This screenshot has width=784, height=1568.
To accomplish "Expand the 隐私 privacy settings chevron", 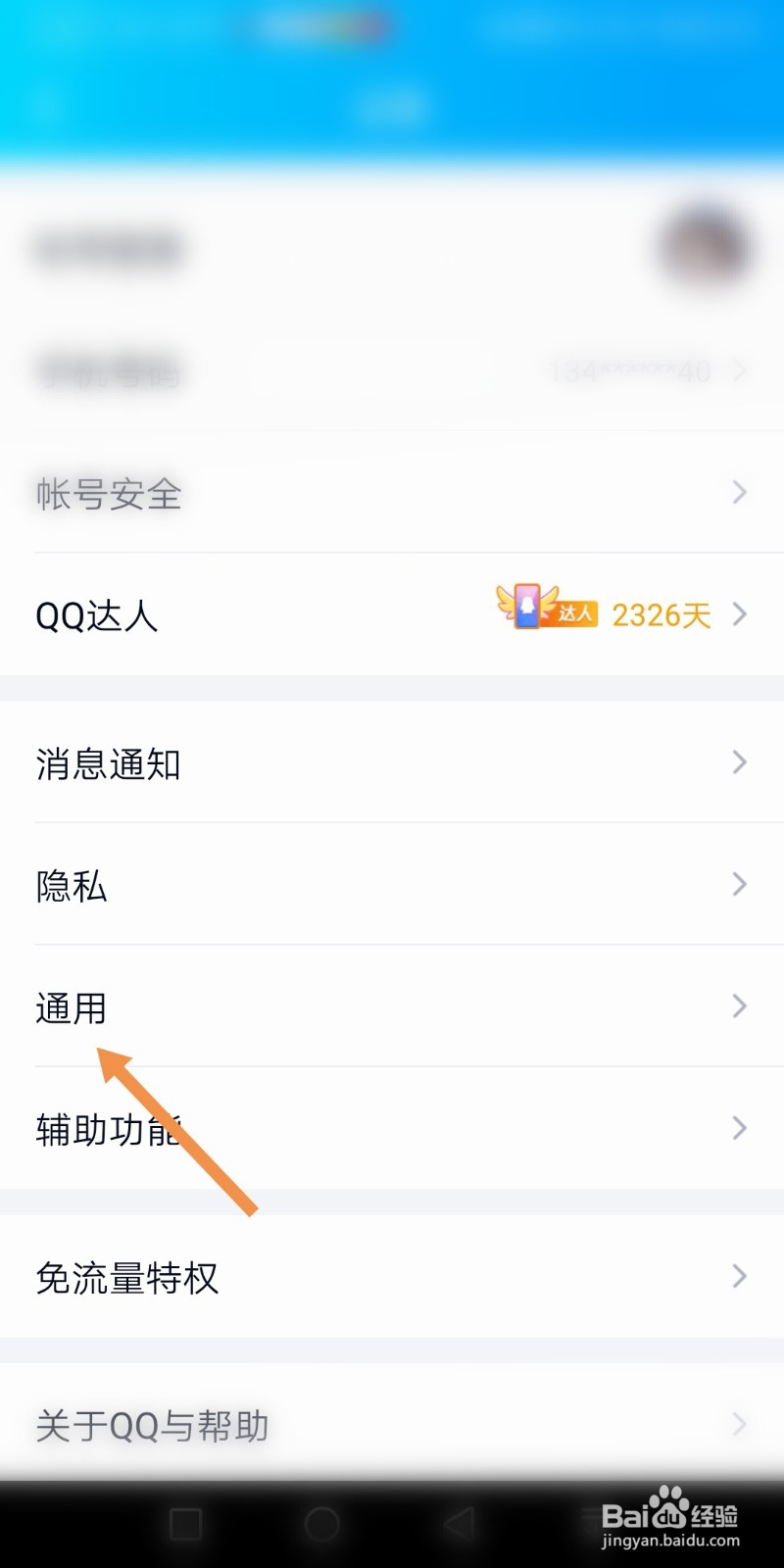I will [x=739, y=885].
